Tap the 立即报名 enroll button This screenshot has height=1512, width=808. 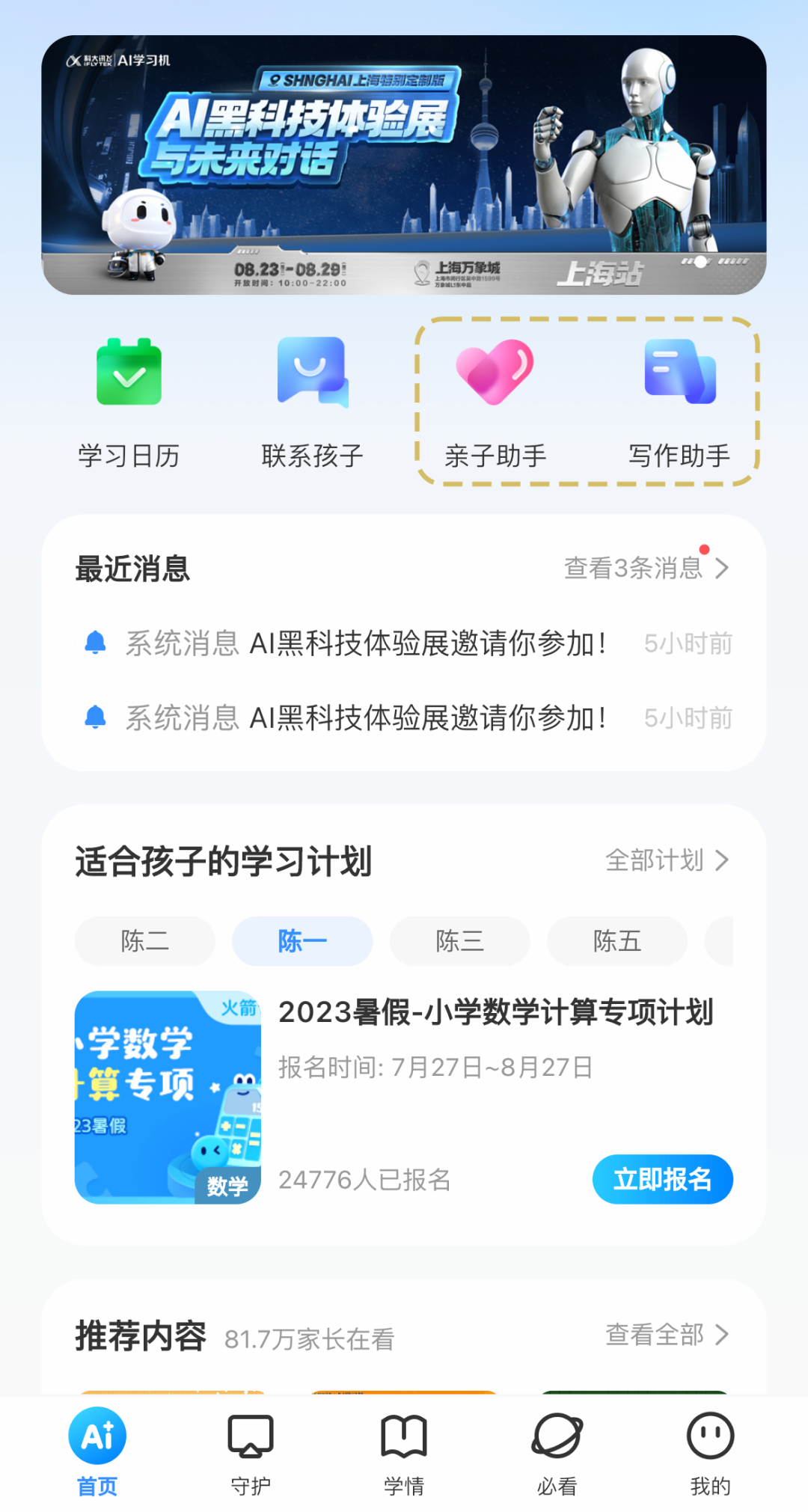[x=662, y=1179]
